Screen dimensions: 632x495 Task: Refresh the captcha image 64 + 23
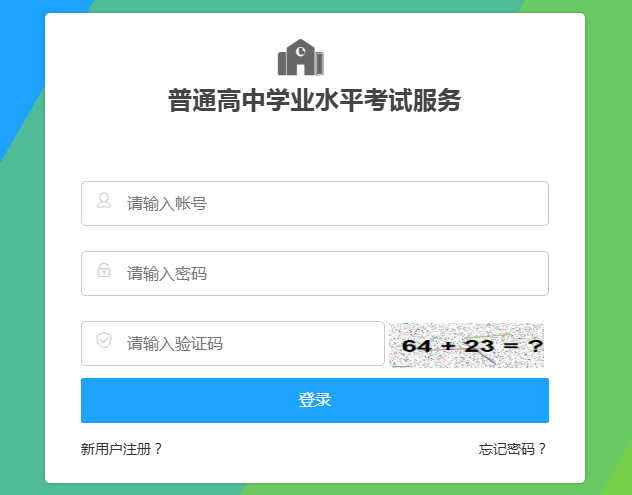[x=467, y=345]
